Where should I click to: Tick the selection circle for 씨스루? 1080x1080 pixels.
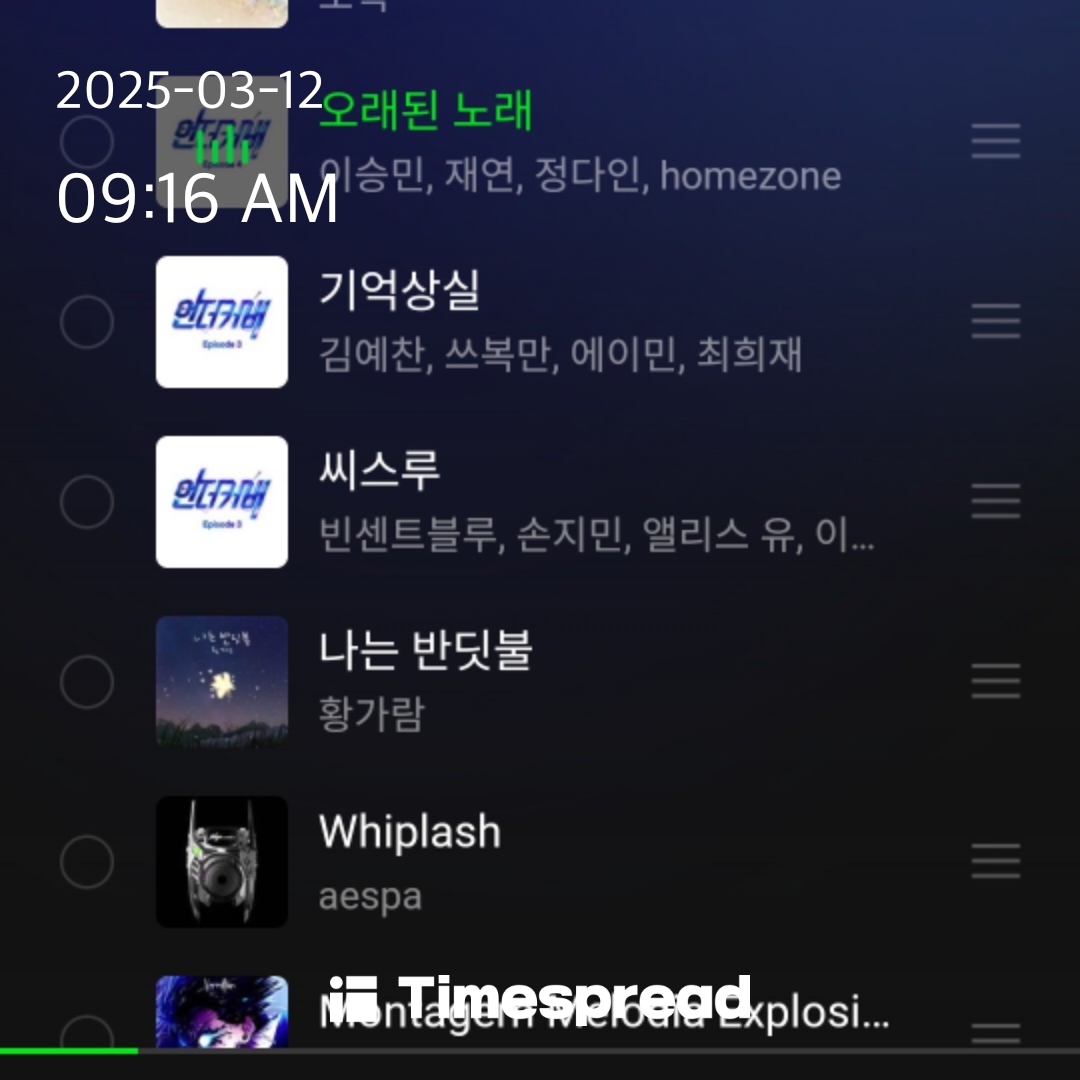click(87, 502)
